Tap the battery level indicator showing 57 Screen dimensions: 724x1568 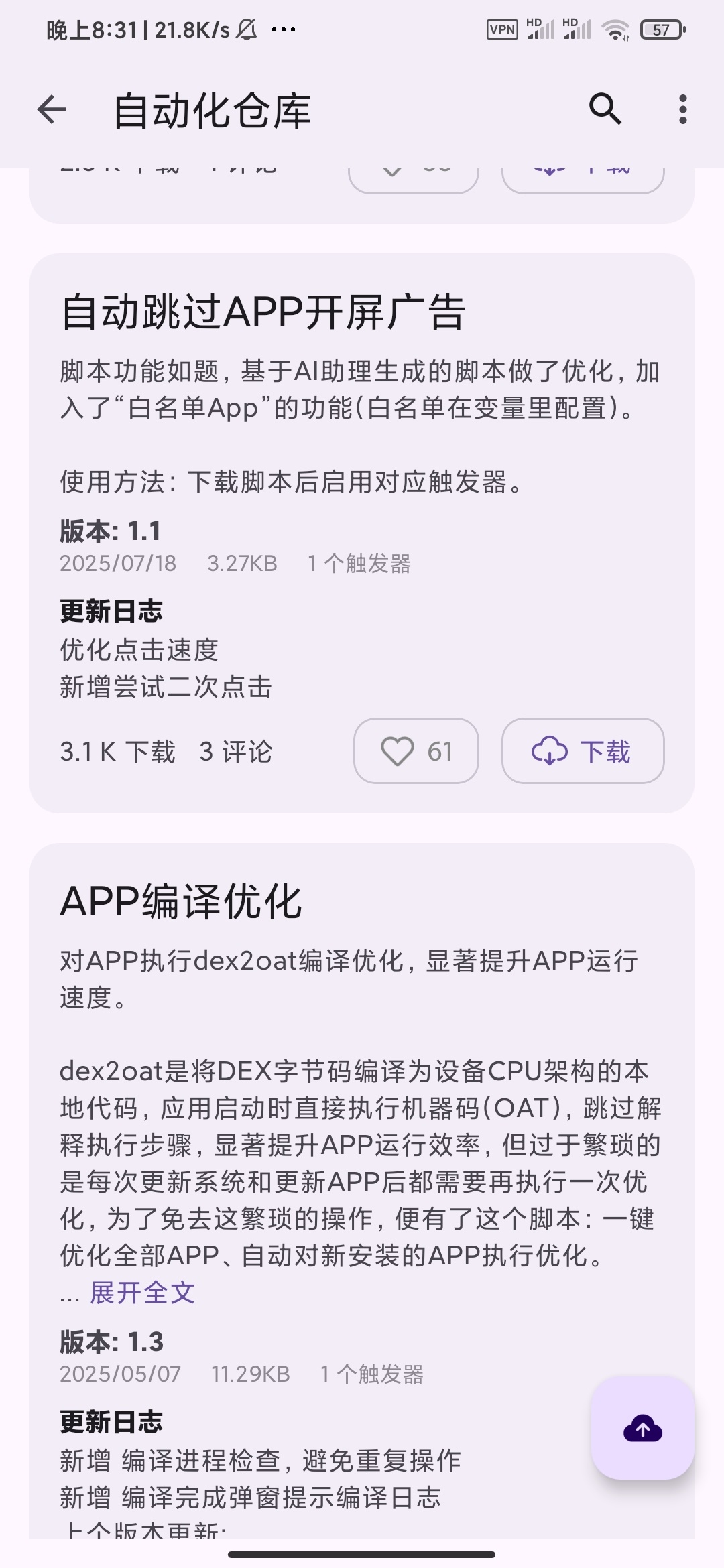(660, 30)
